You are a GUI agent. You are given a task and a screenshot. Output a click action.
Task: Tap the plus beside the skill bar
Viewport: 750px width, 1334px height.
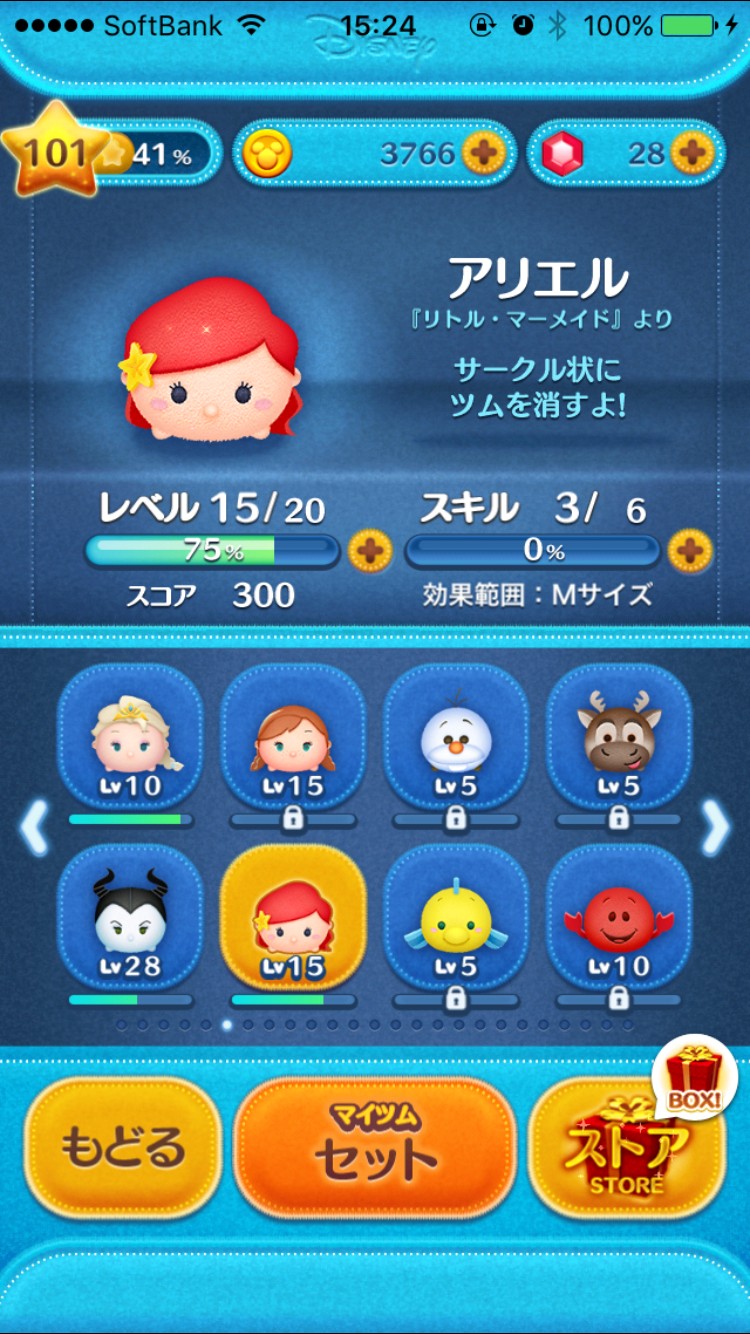coord(690,551)
